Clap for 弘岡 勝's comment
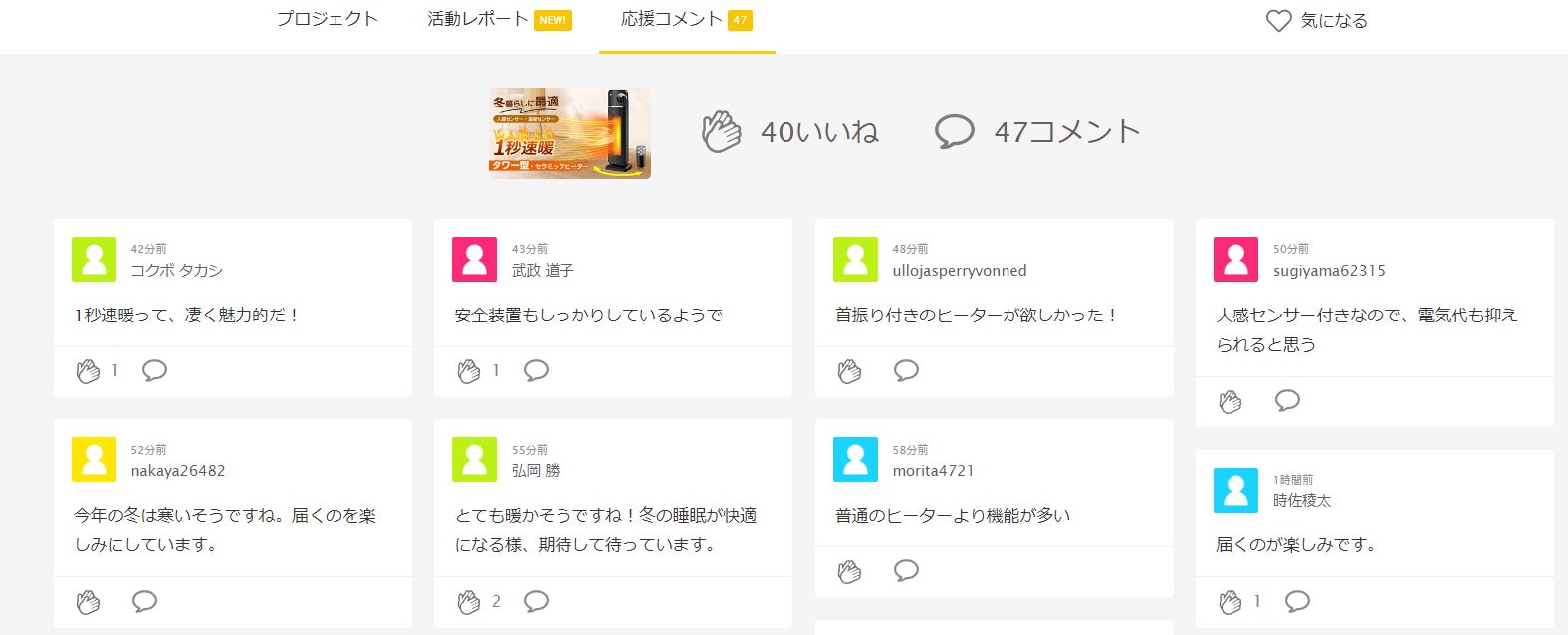The width and height of the screenshot is (1568, 635). click(469, 602)
